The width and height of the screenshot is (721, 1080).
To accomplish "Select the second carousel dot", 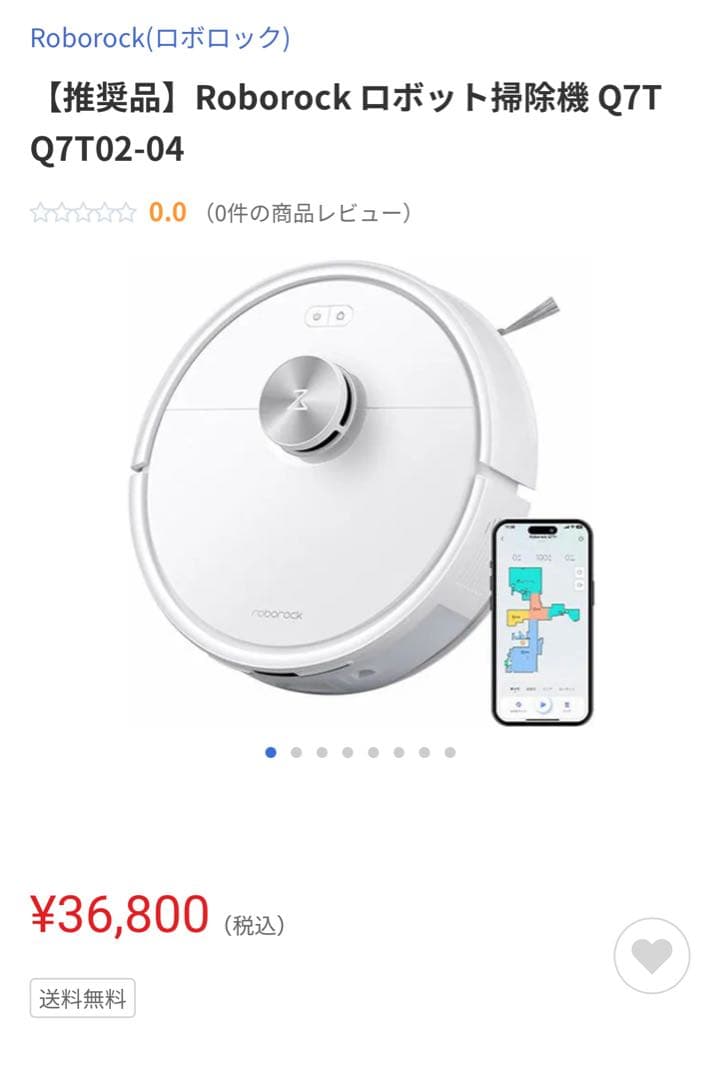I will click(x=296, y=752).
